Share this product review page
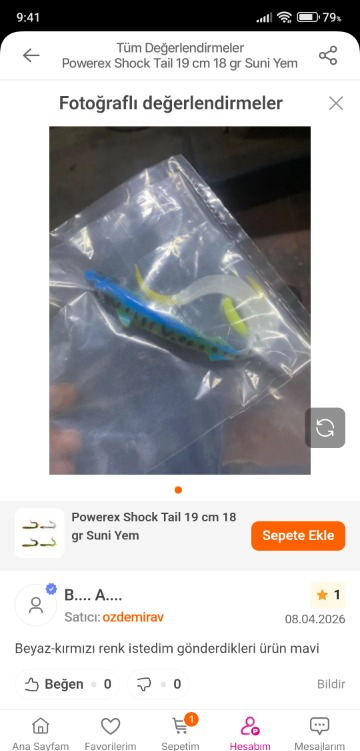The image size is (360, 751). pyautogui.click(x=328, y=56)
